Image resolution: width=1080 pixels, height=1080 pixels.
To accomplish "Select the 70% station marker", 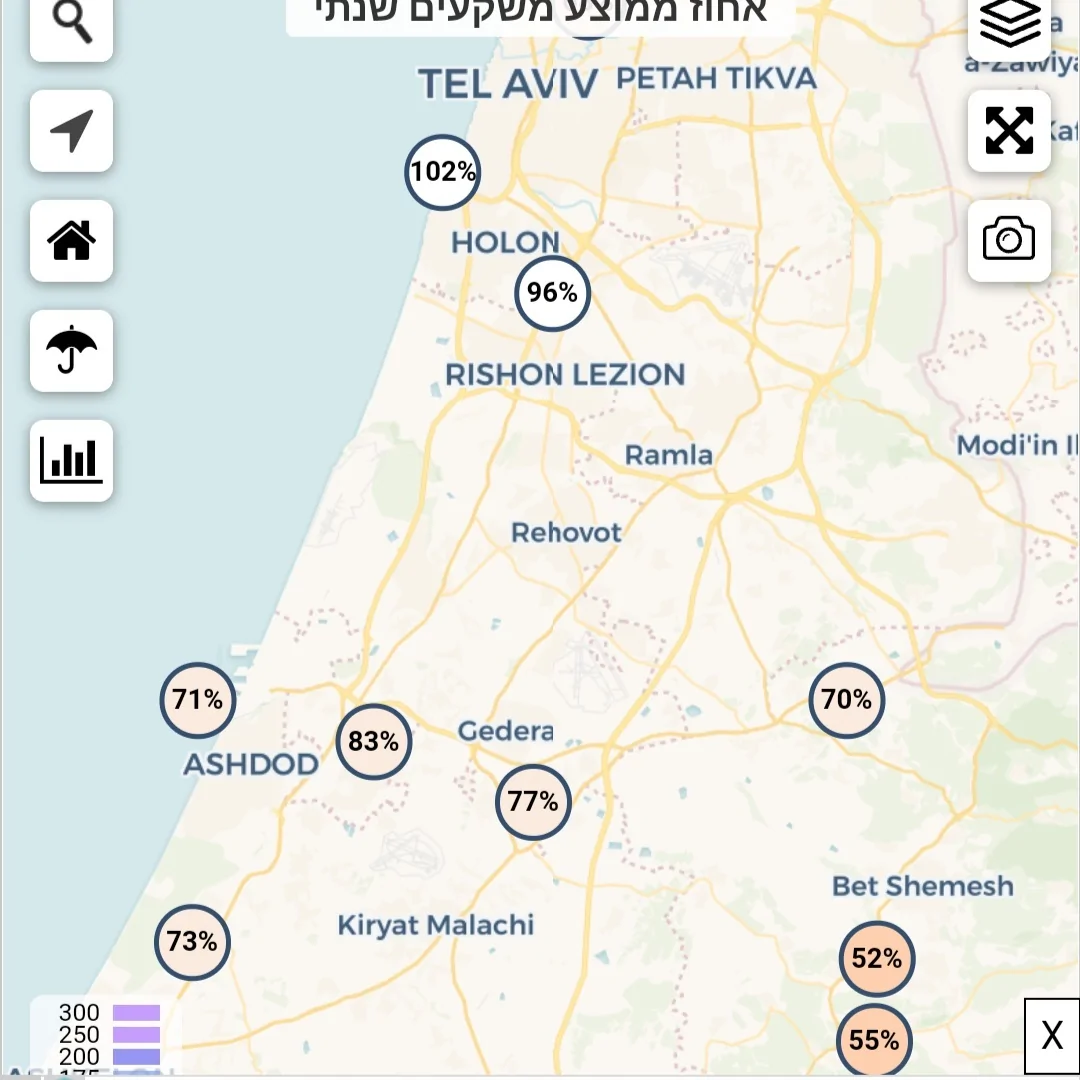I will click(847, 700).
